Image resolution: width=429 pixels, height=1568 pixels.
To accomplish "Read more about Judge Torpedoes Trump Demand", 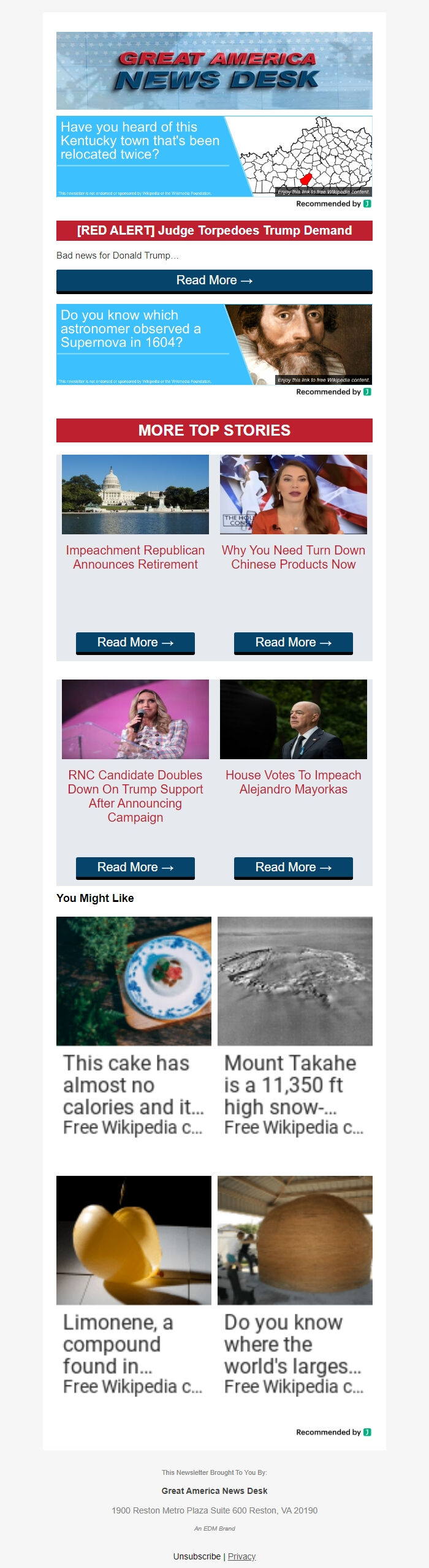I will tap(214, 281).
